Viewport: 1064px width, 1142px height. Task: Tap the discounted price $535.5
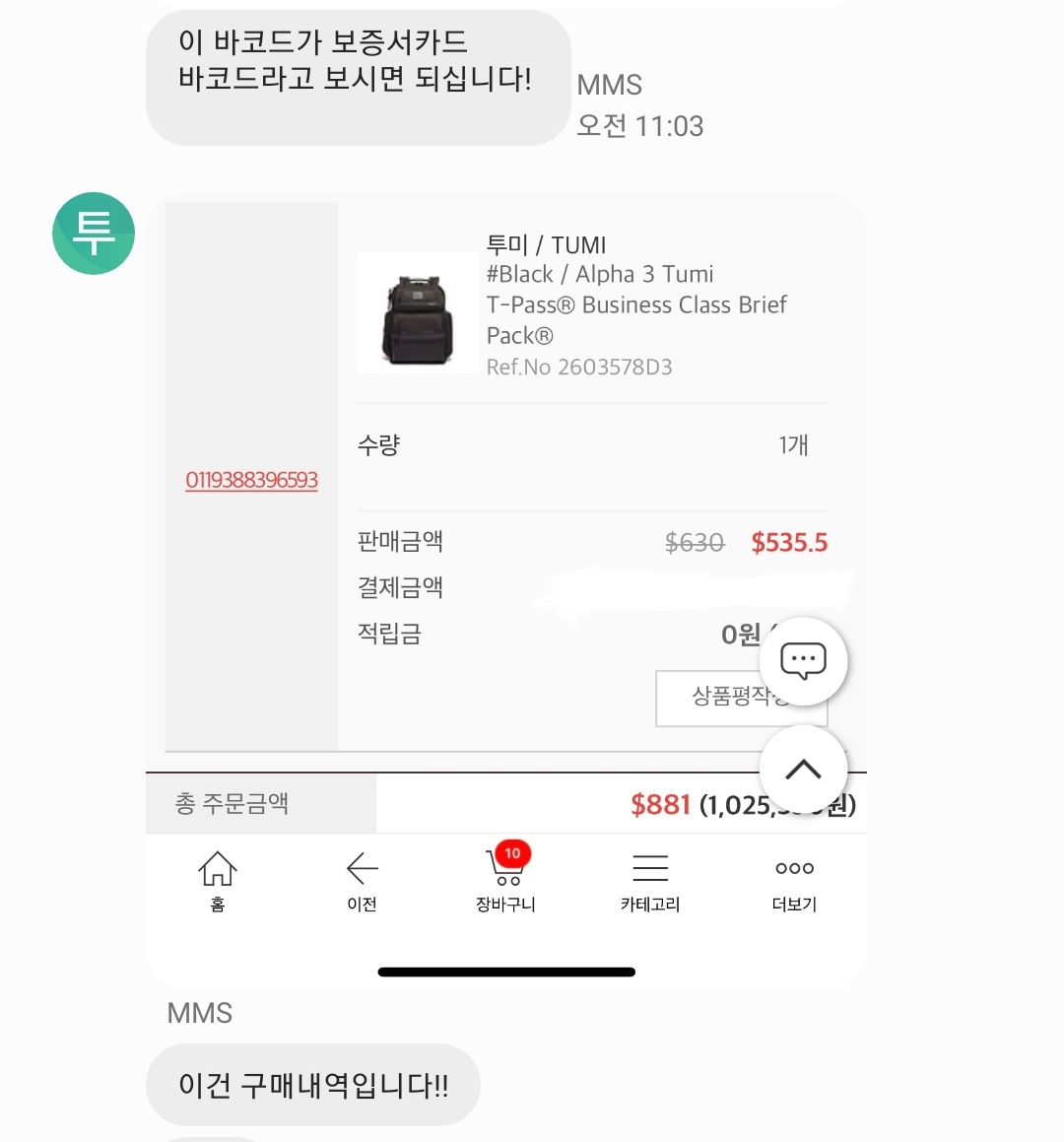tap(788, 542)
